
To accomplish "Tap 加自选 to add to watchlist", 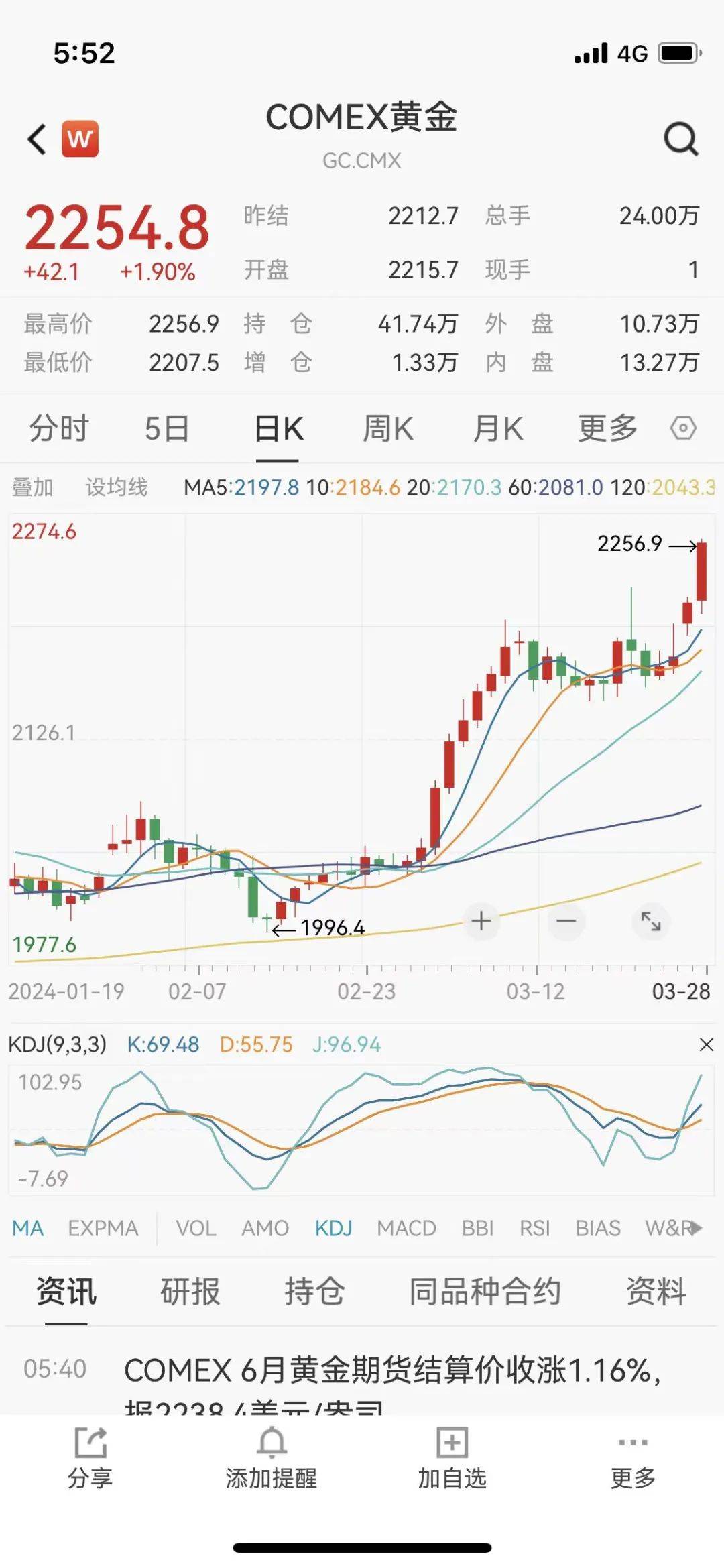I will pos(452,1460).
